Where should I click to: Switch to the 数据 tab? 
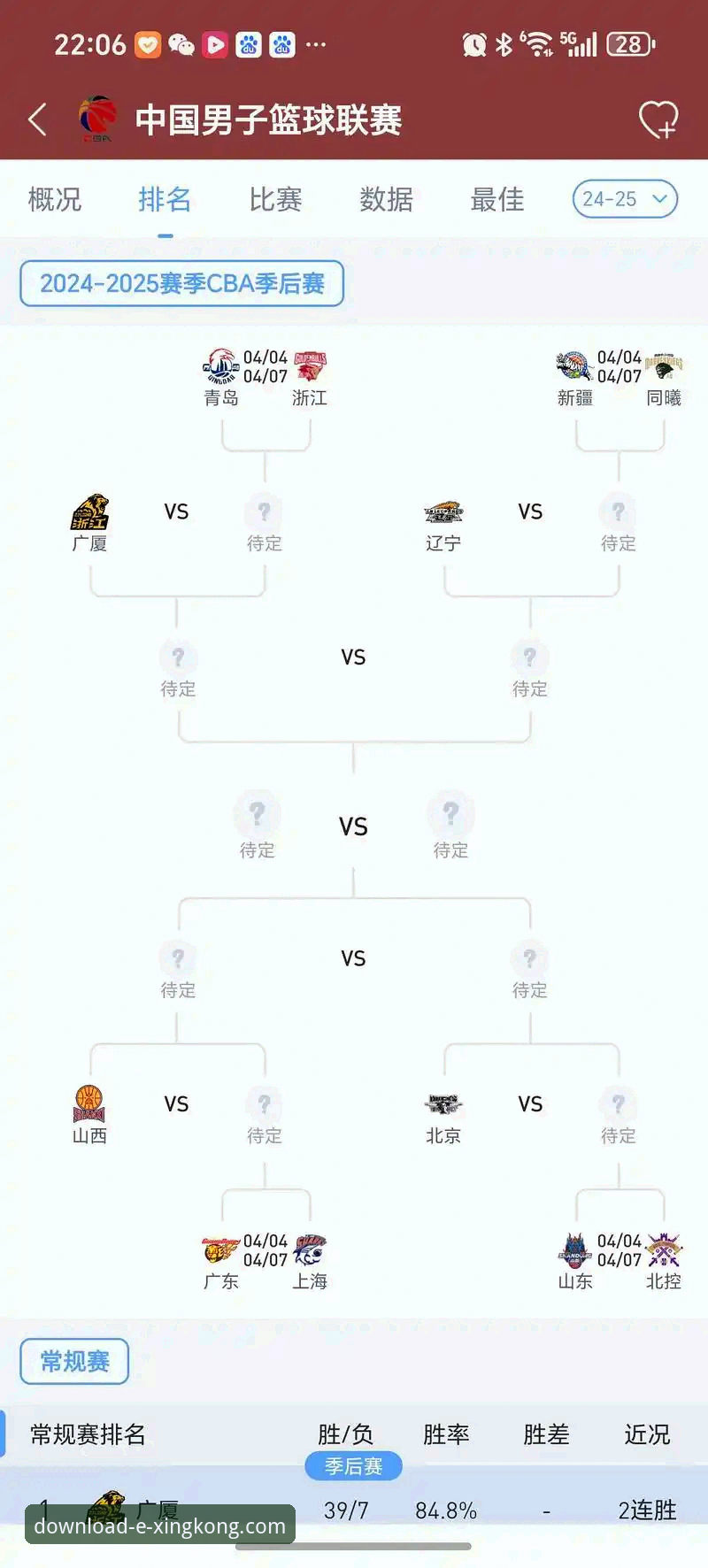(x=387, y=199)
